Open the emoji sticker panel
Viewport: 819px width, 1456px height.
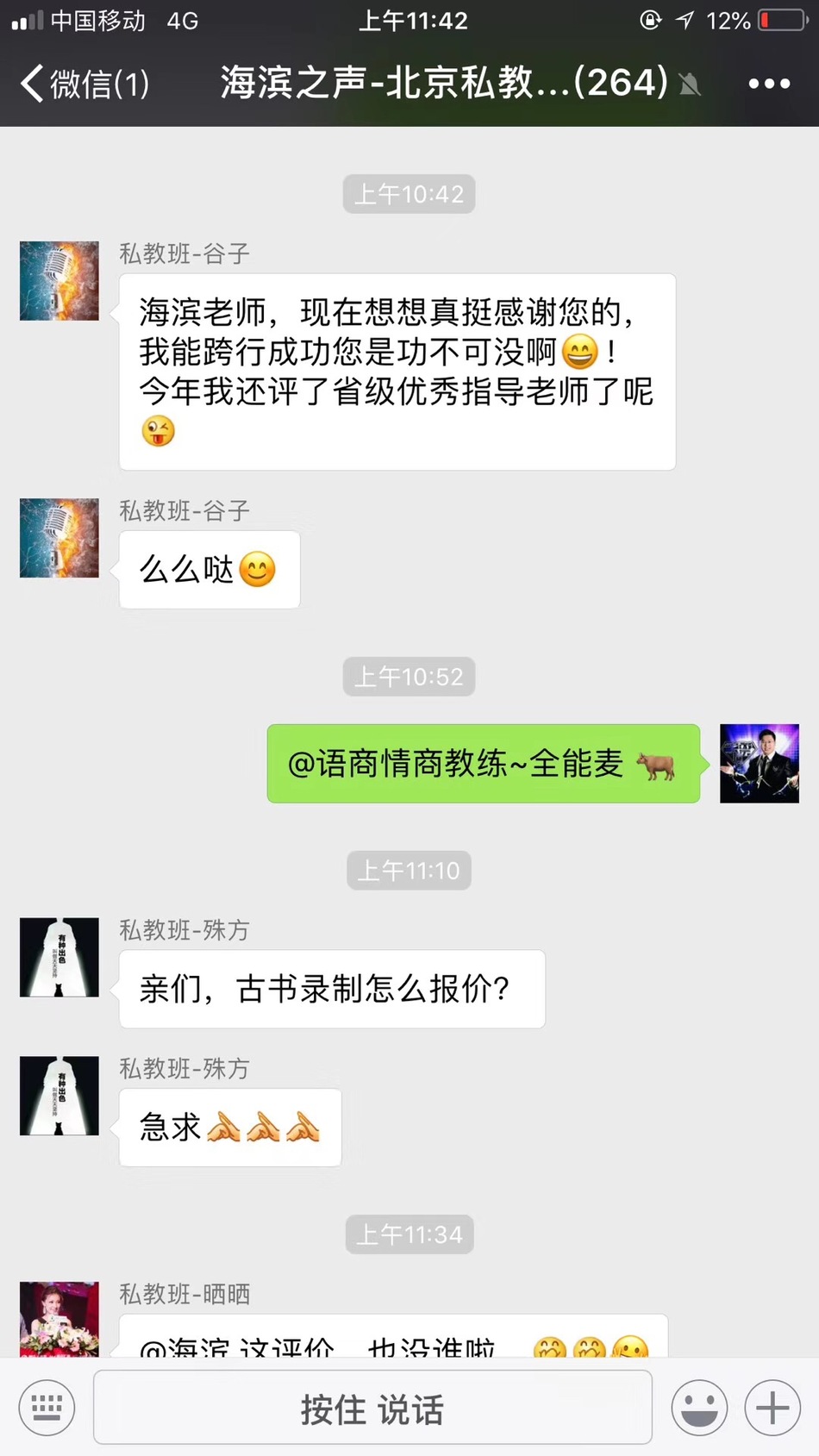699,1408
